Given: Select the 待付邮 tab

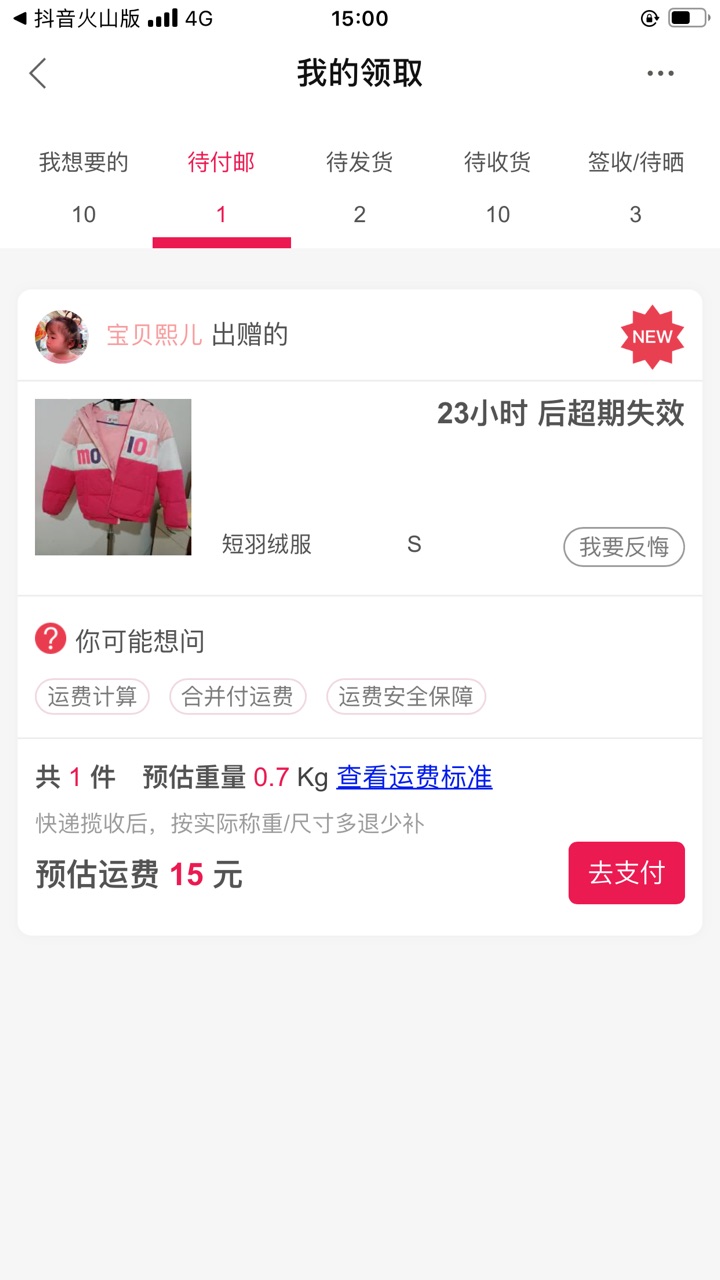Looking at the screenshot, I should (x=221, y=187).
